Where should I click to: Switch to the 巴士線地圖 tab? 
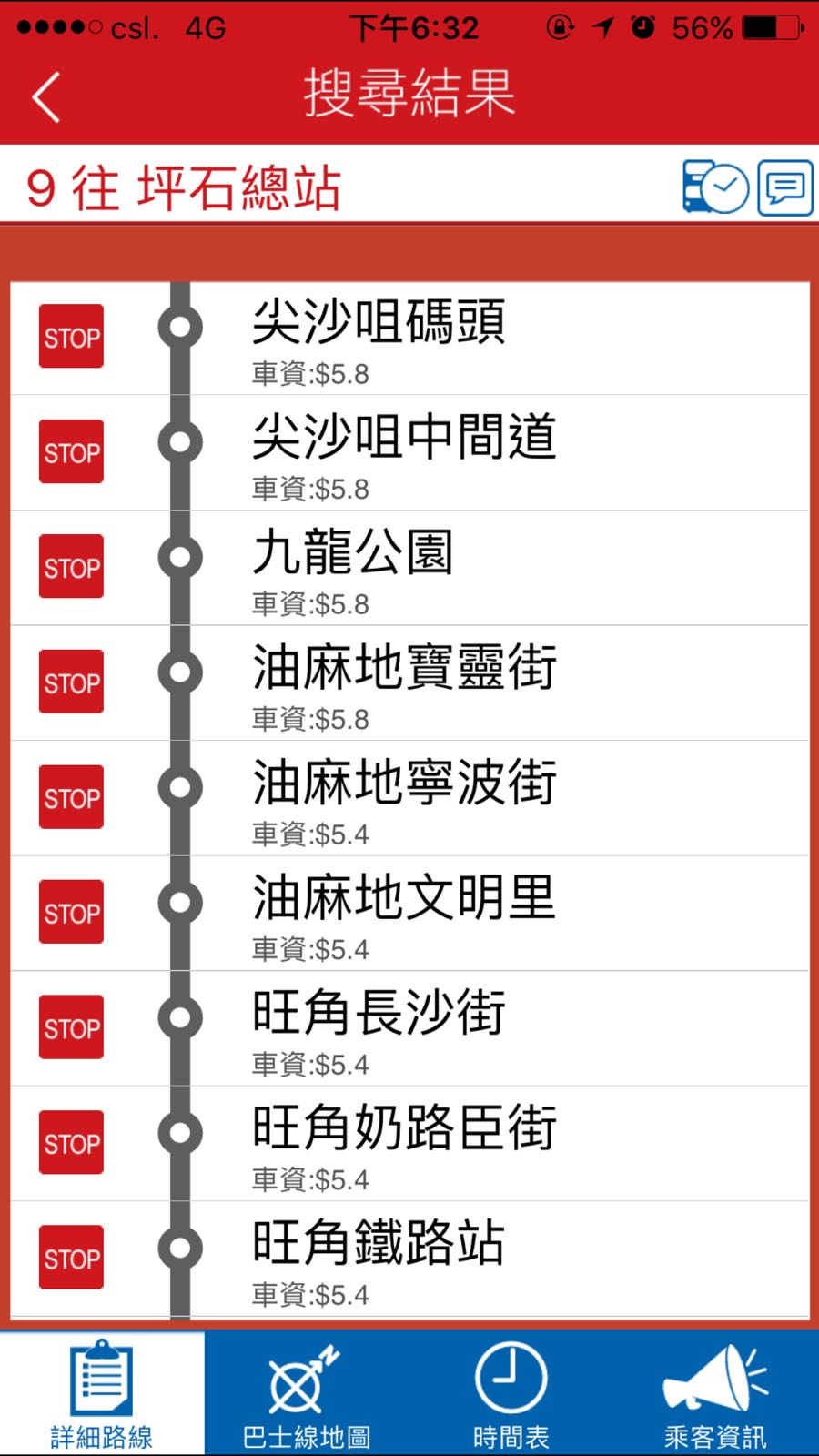coord(307,1394)
